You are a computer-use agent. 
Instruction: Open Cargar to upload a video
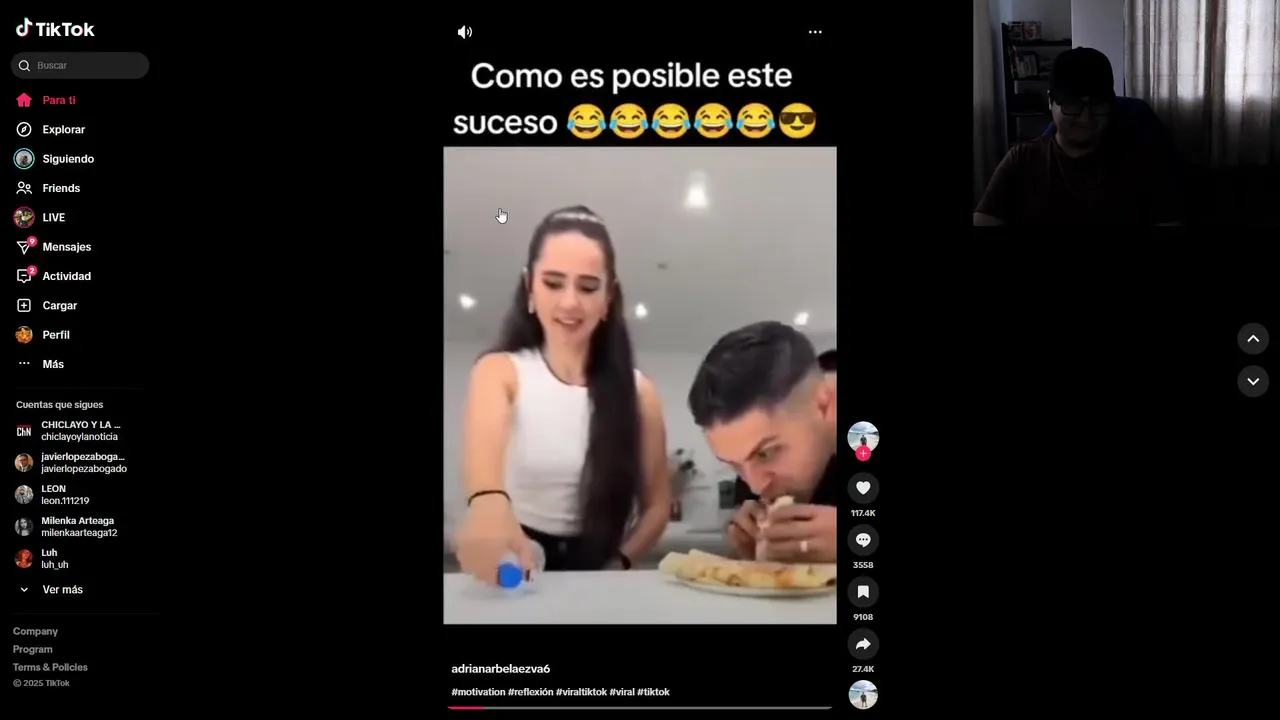point(59,306)
